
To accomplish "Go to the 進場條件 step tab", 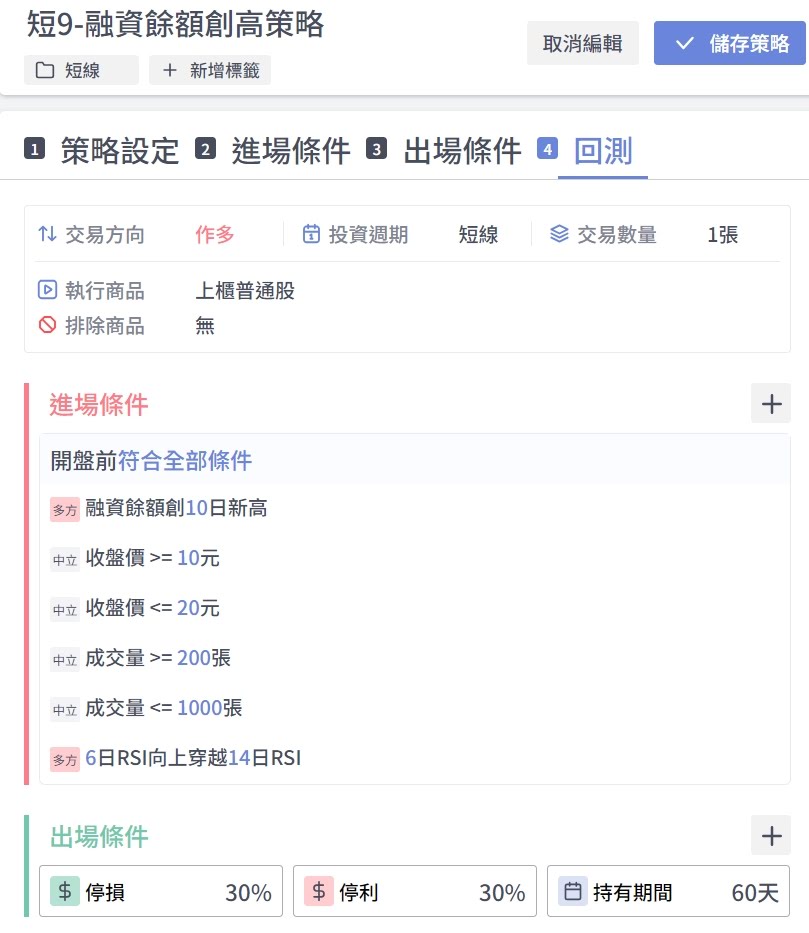I will 274,151.
